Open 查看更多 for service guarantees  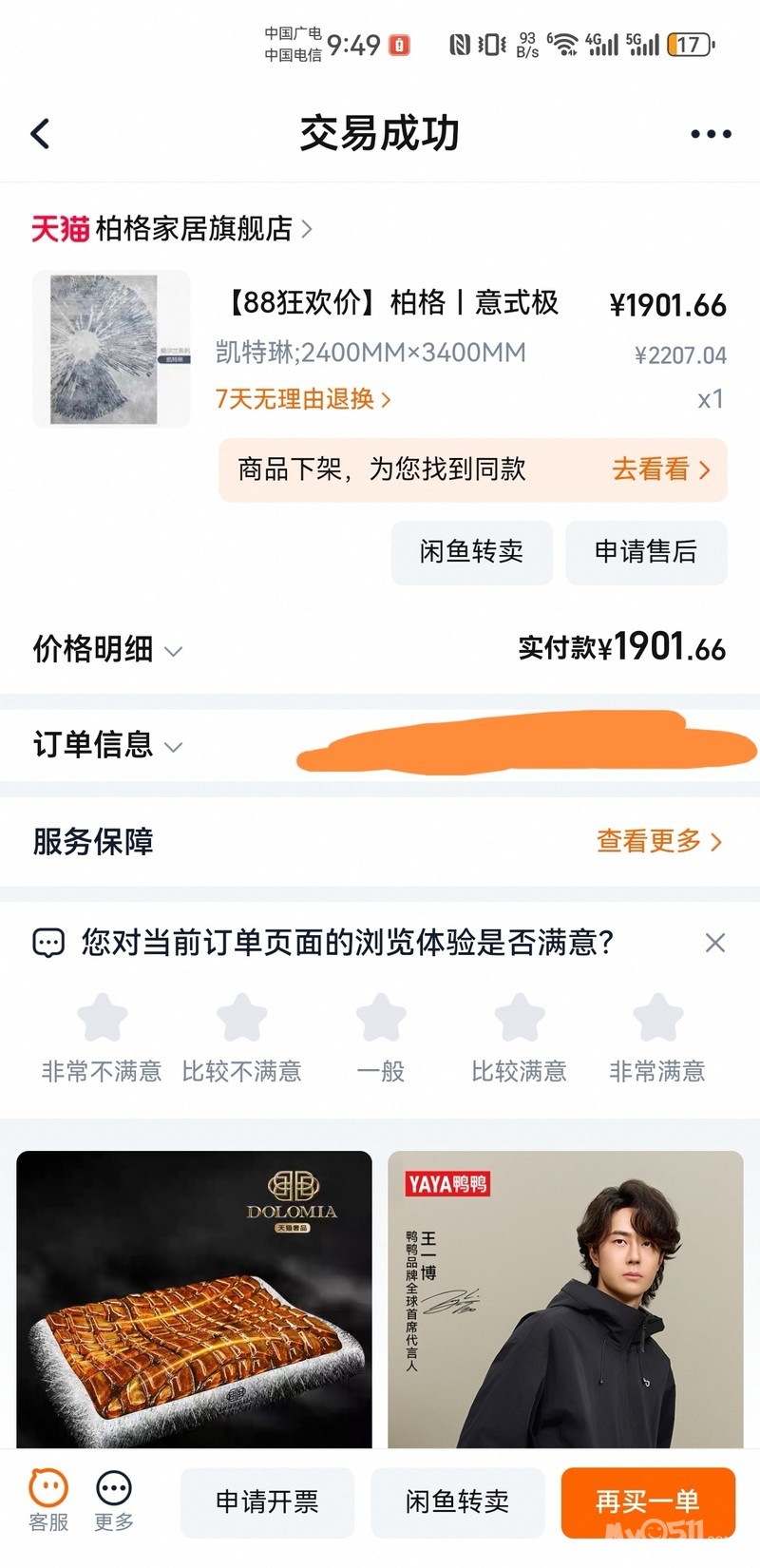click(658, 841)
